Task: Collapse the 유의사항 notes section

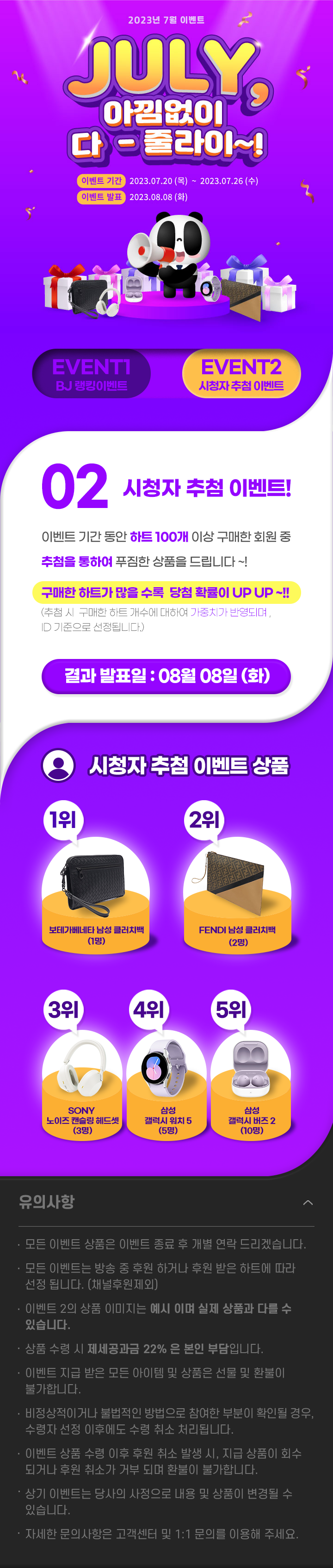Action: pyautogui.click(x=308, y=1202)
